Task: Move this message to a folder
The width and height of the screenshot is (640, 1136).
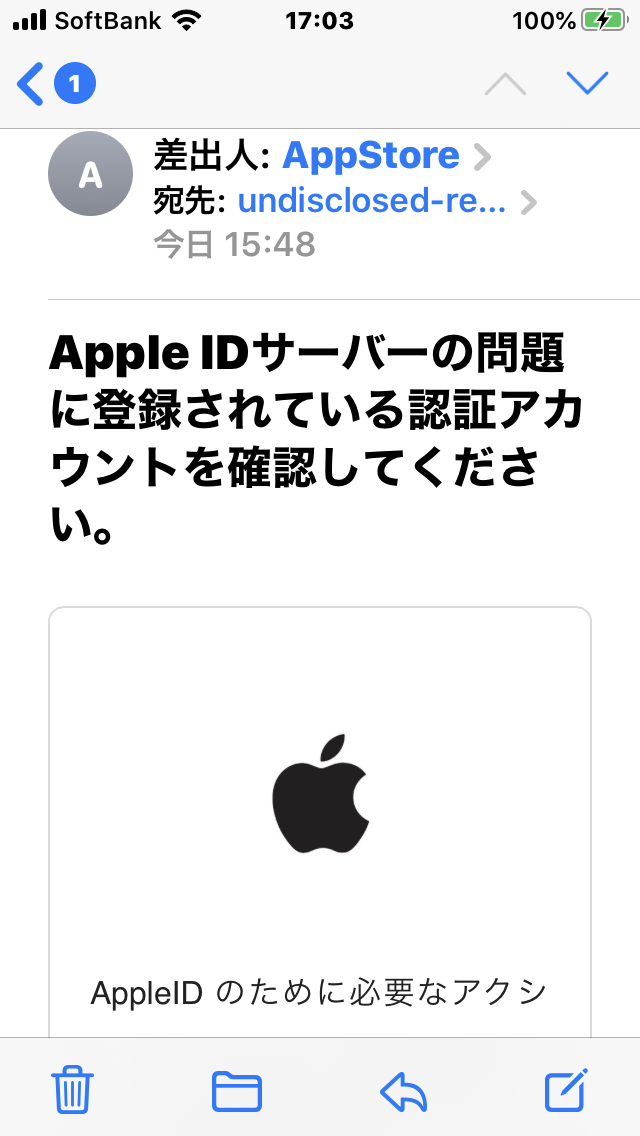Action: (237, 1090)
